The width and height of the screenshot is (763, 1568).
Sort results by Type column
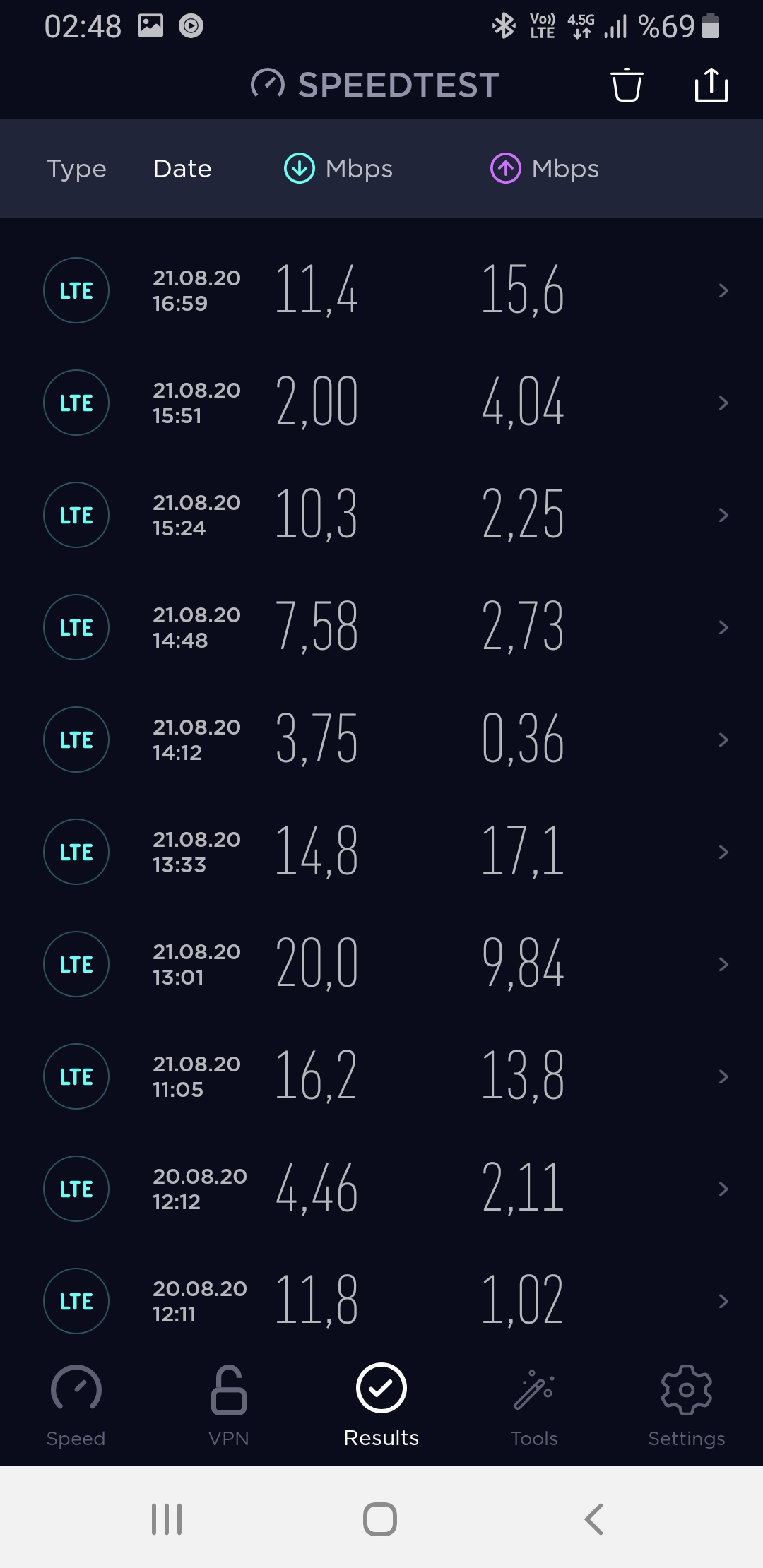click(76, 169)
